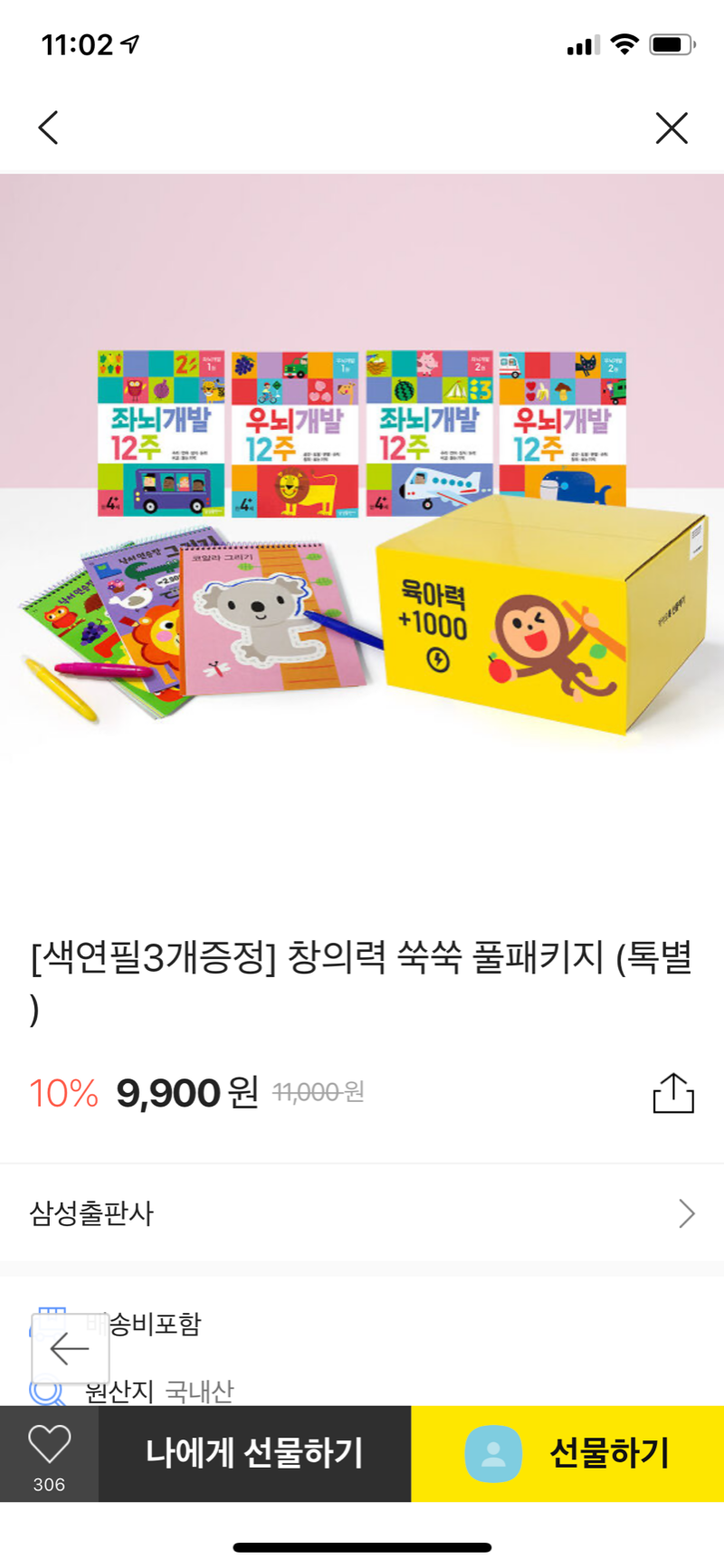
Task: Tap 나에게 선물하기 button
Action: click(254, 1453)
